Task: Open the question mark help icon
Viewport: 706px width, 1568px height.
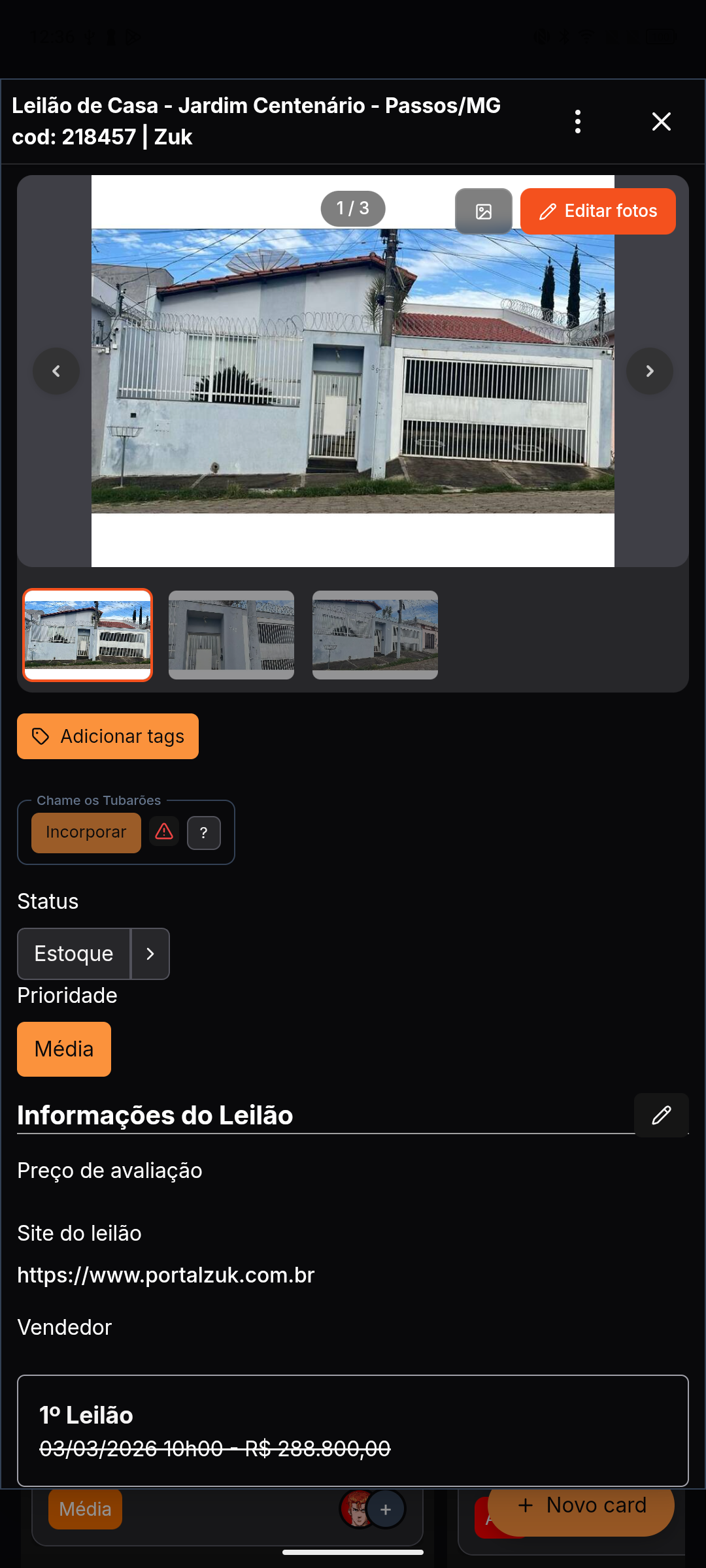Action: tap(203, 832)
